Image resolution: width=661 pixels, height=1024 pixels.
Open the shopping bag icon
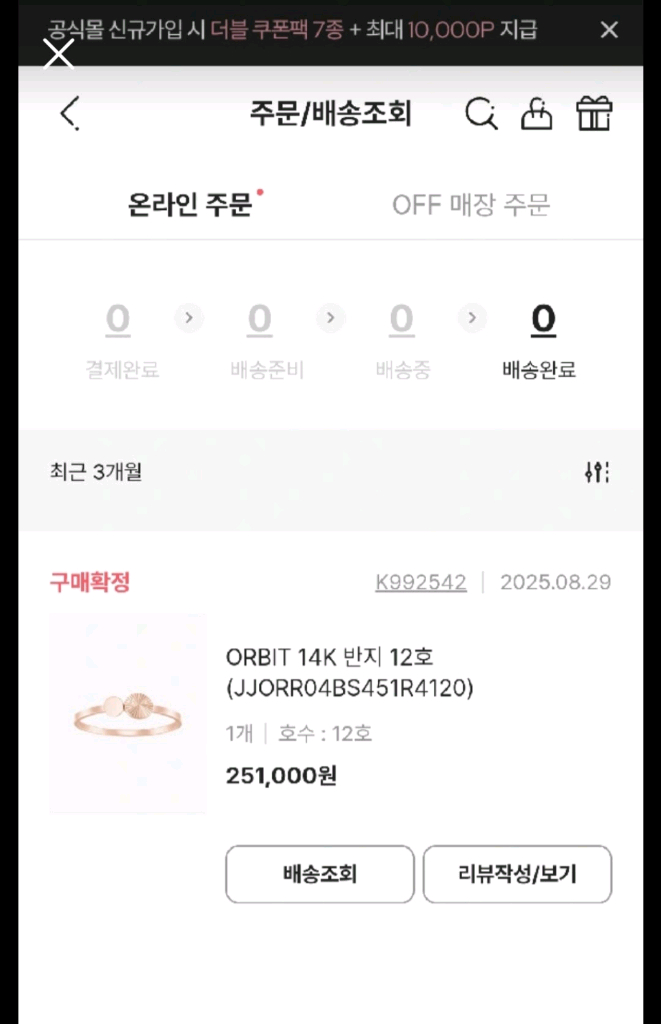(x=537, y=114)
